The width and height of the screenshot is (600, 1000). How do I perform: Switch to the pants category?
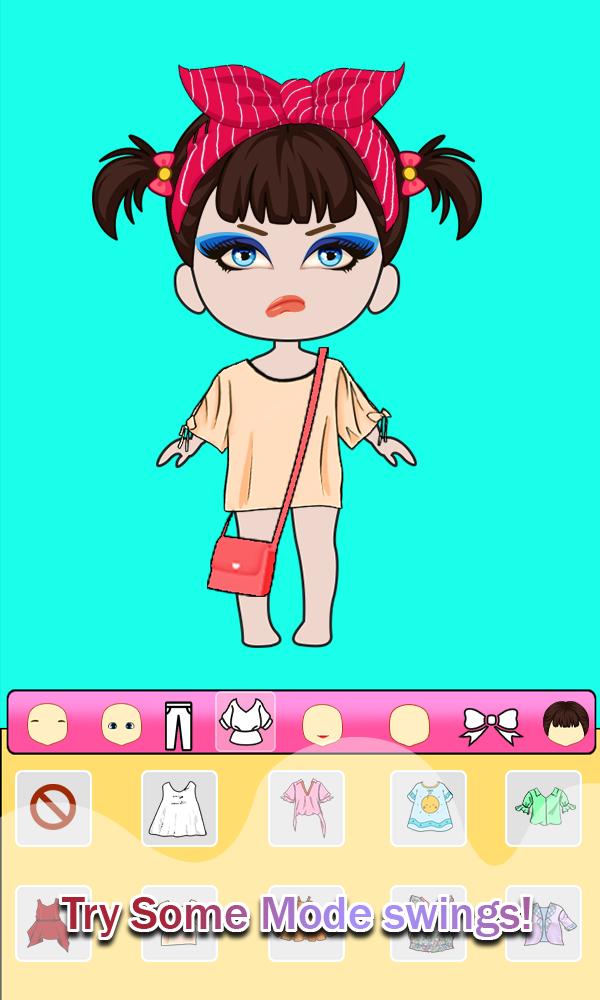click(179, 726)
